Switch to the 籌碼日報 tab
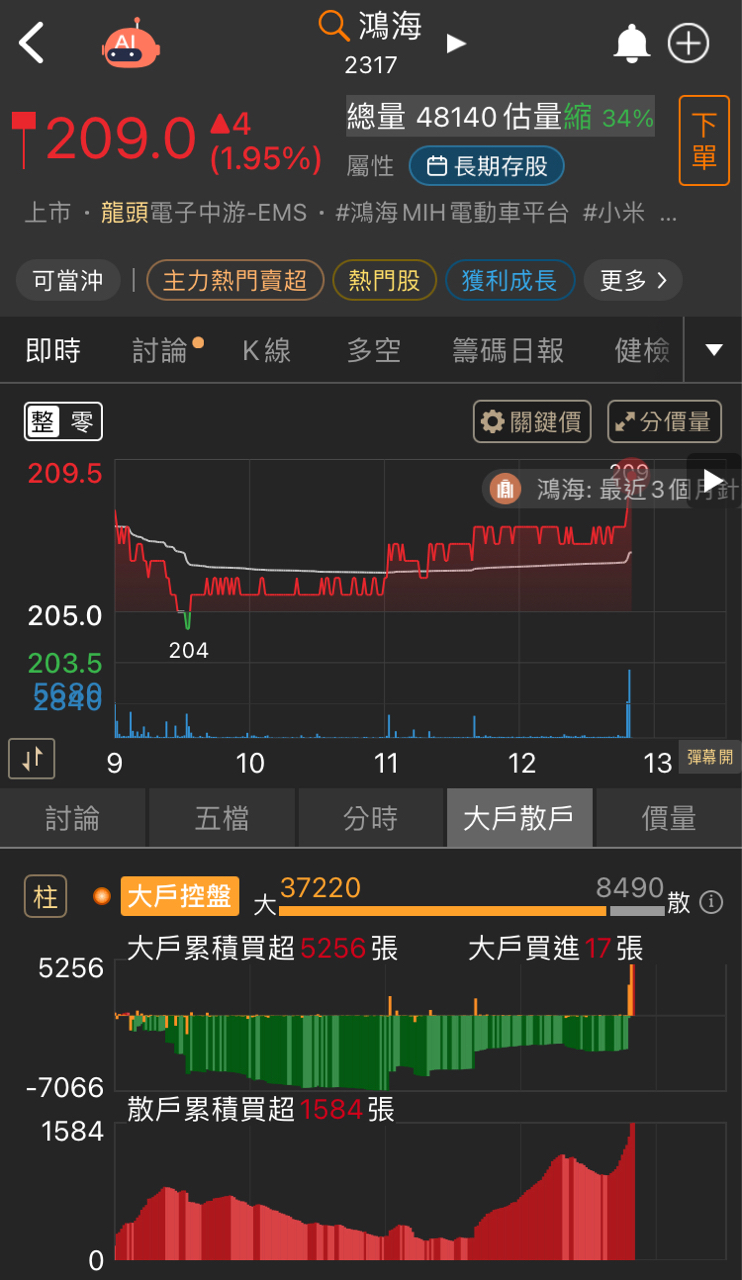The width and height of the screenshot is (742, 1280). click(508, 350)
